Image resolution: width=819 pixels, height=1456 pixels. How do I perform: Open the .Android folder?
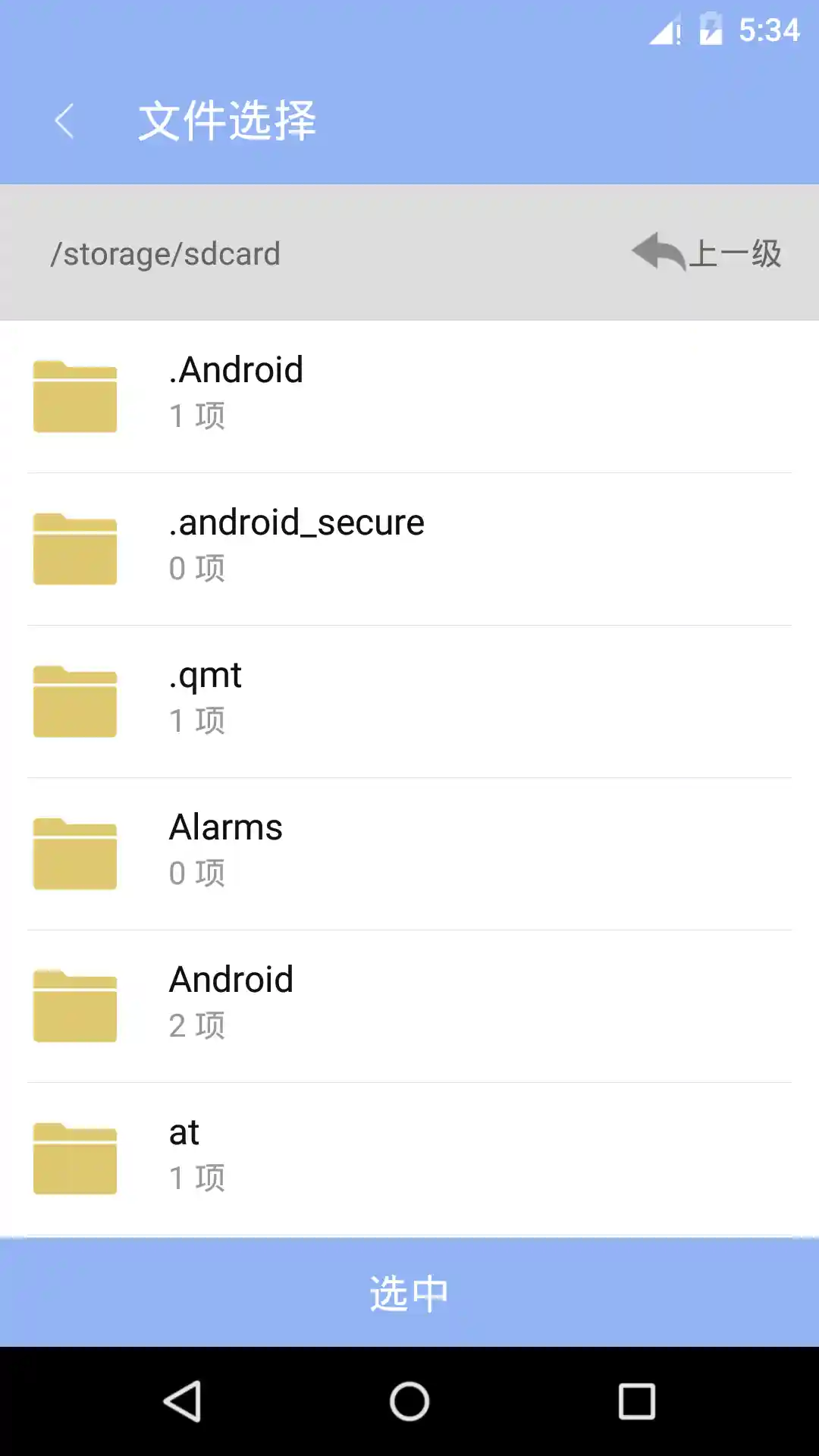tap(409, 396)
